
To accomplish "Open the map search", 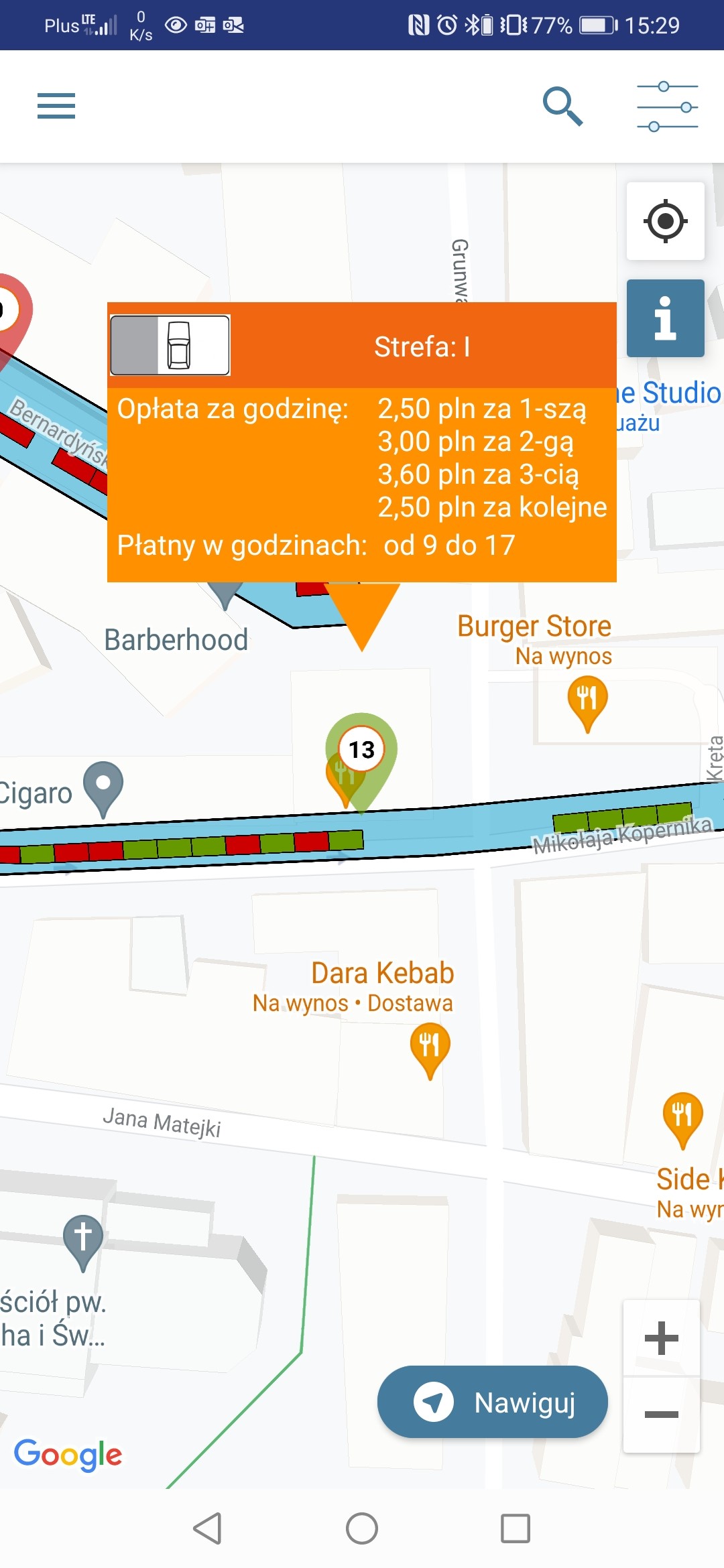I will pyautogui.click(x=562, y=106).
